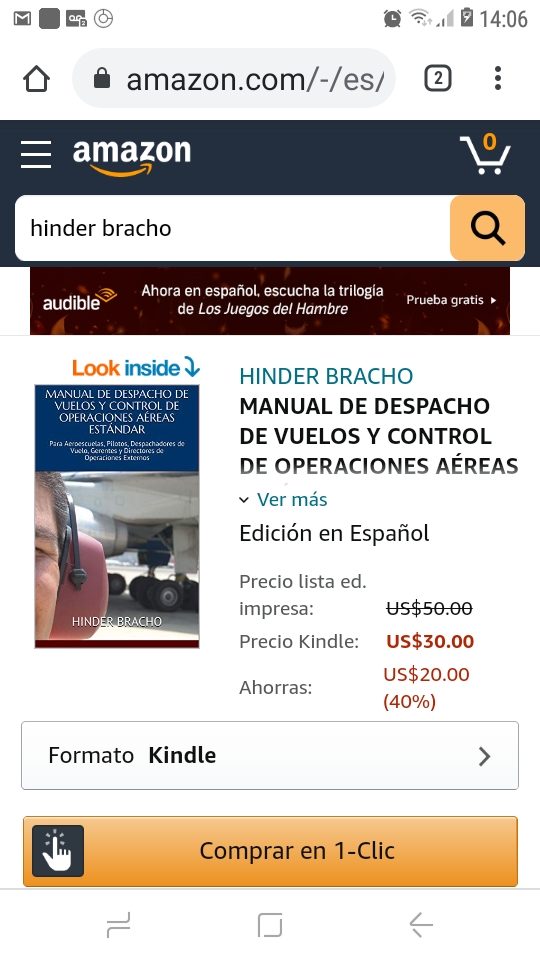Tap the search field with hinder bracho
540x960 pixels.
(x=233, y=228)
